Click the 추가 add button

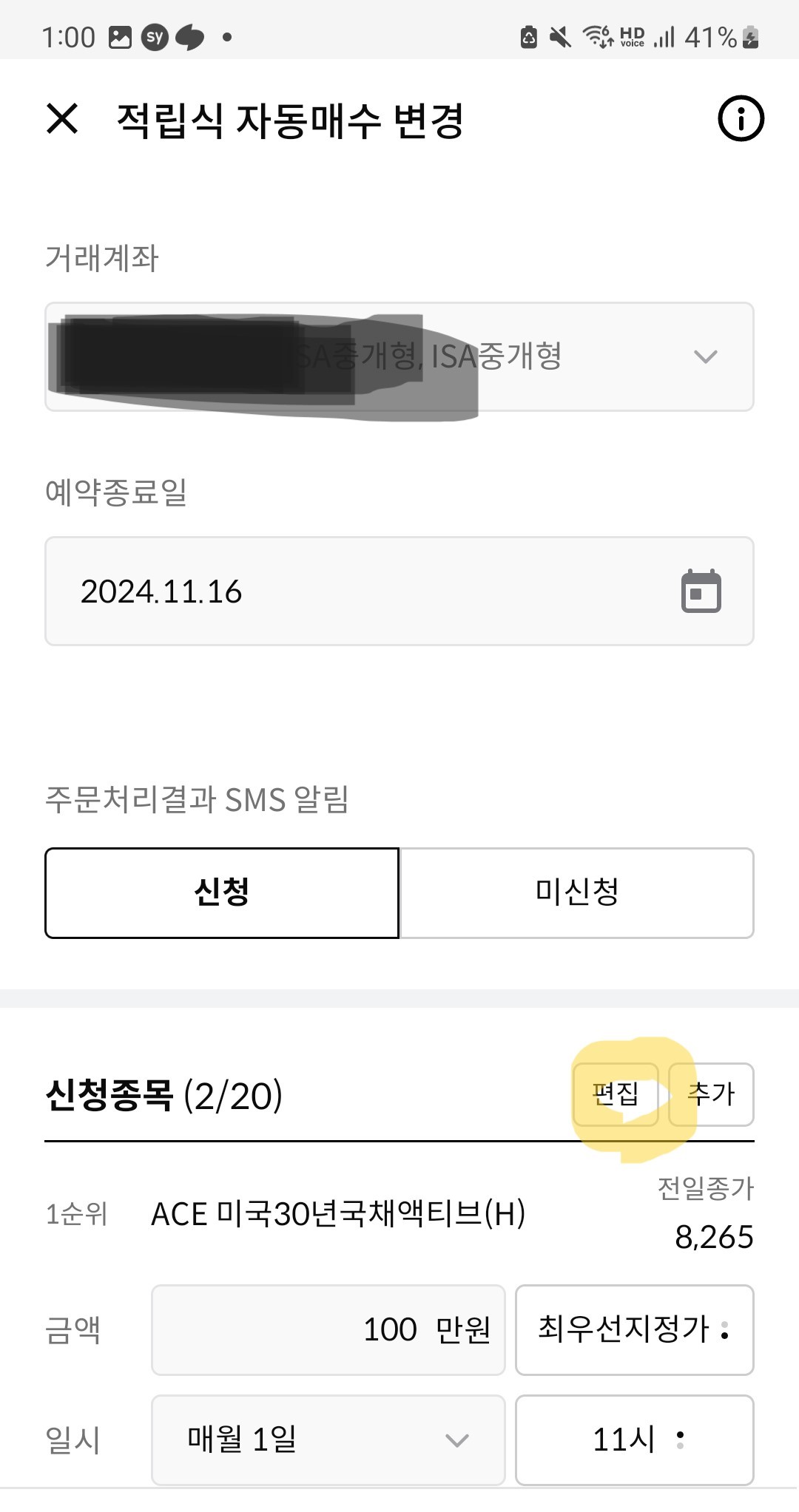click(x=712, y=1094)
